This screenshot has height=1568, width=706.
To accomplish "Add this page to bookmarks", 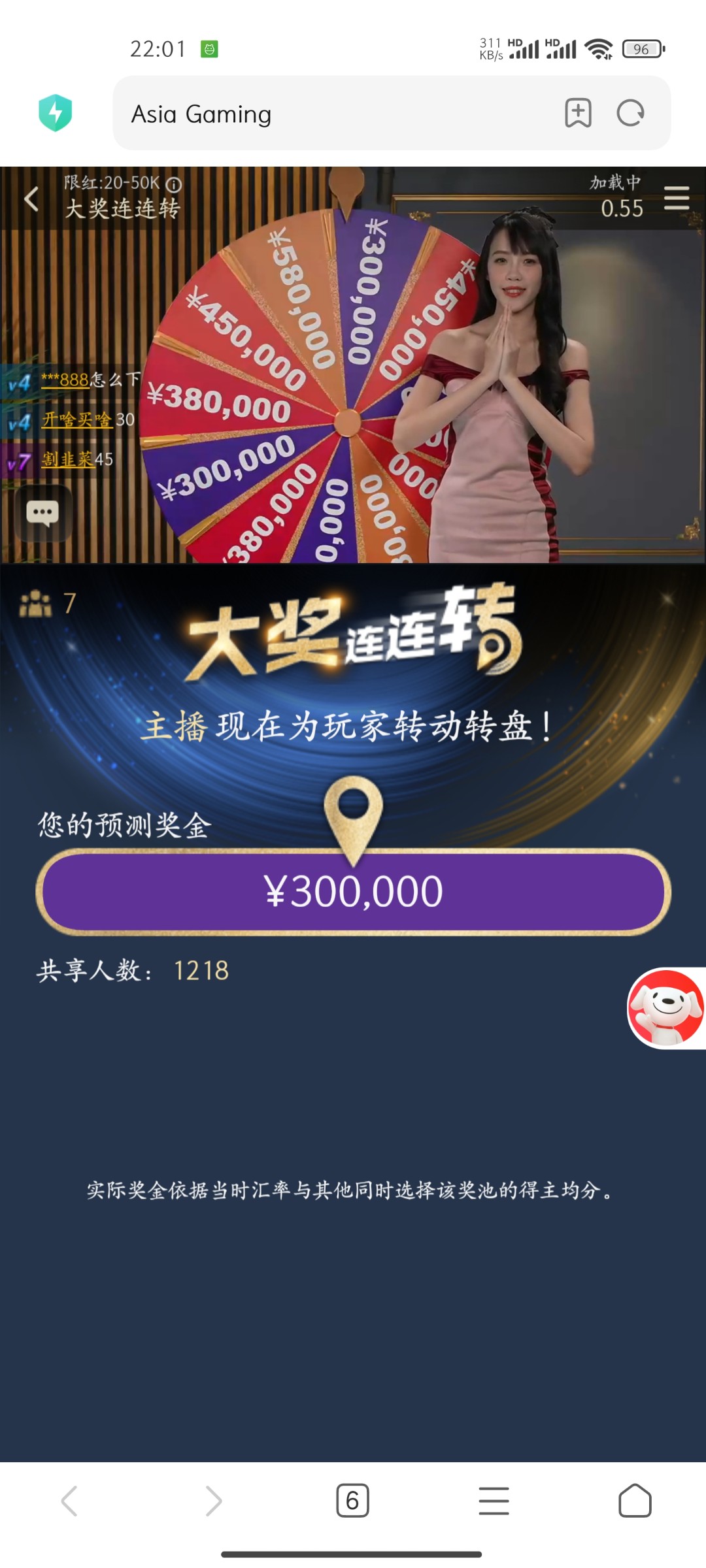I will click(578, 113).
